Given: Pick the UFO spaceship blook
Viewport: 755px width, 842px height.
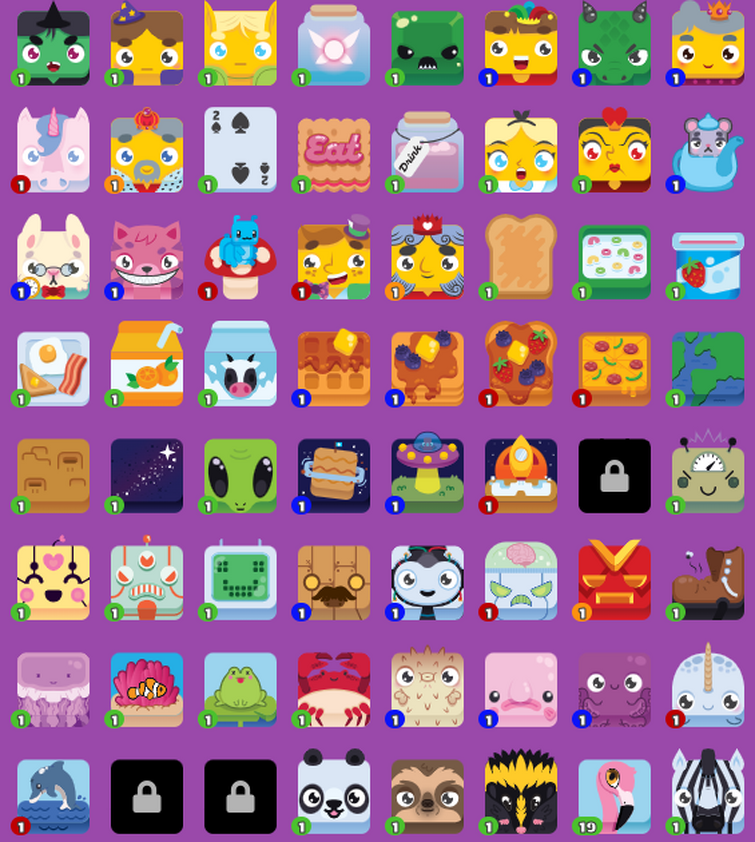Looking at the screenshot, I should [x=427, y=473].
